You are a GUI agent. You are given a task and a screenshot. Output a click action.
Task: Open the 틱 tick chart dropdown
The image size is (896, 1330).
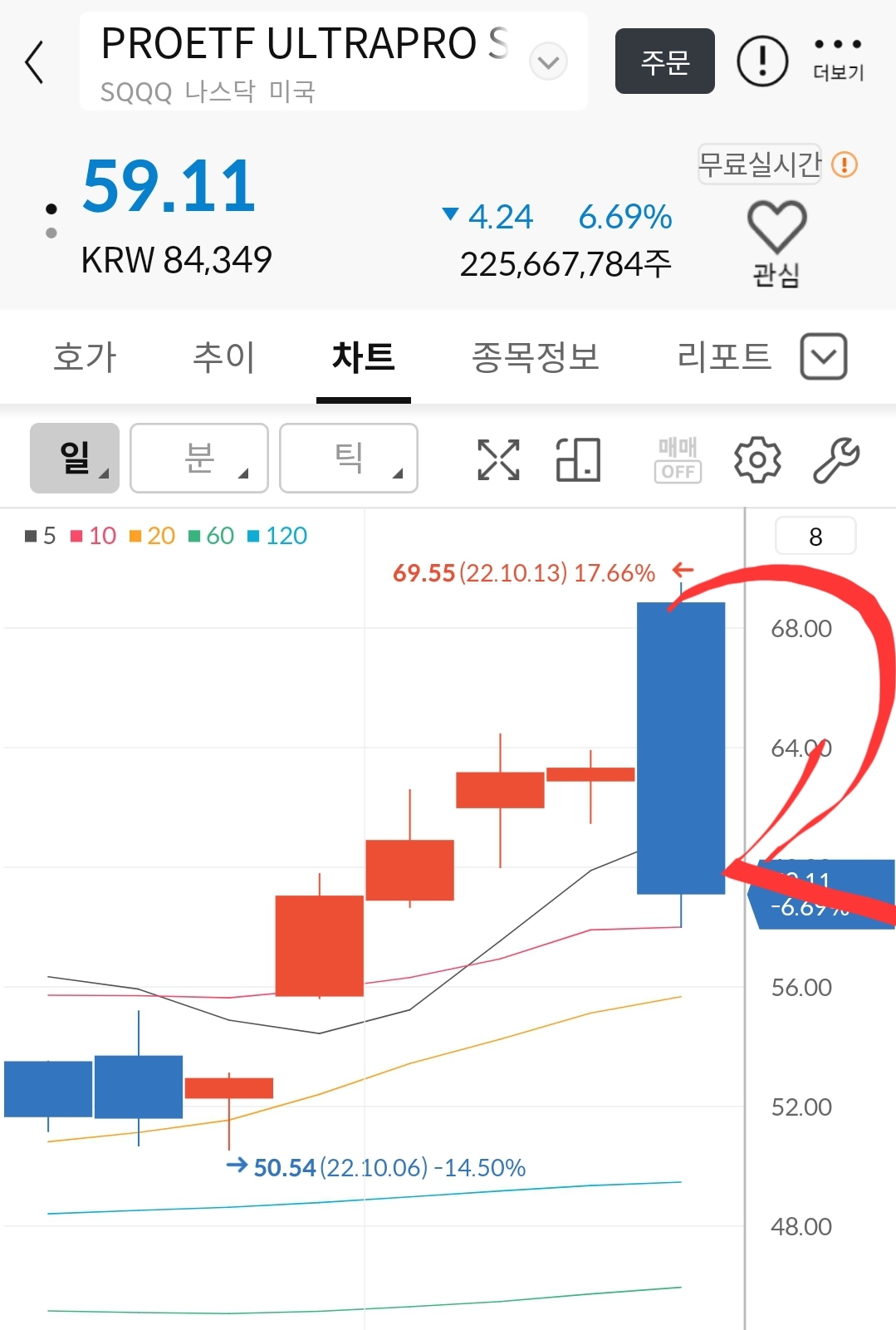click(349, 459)
